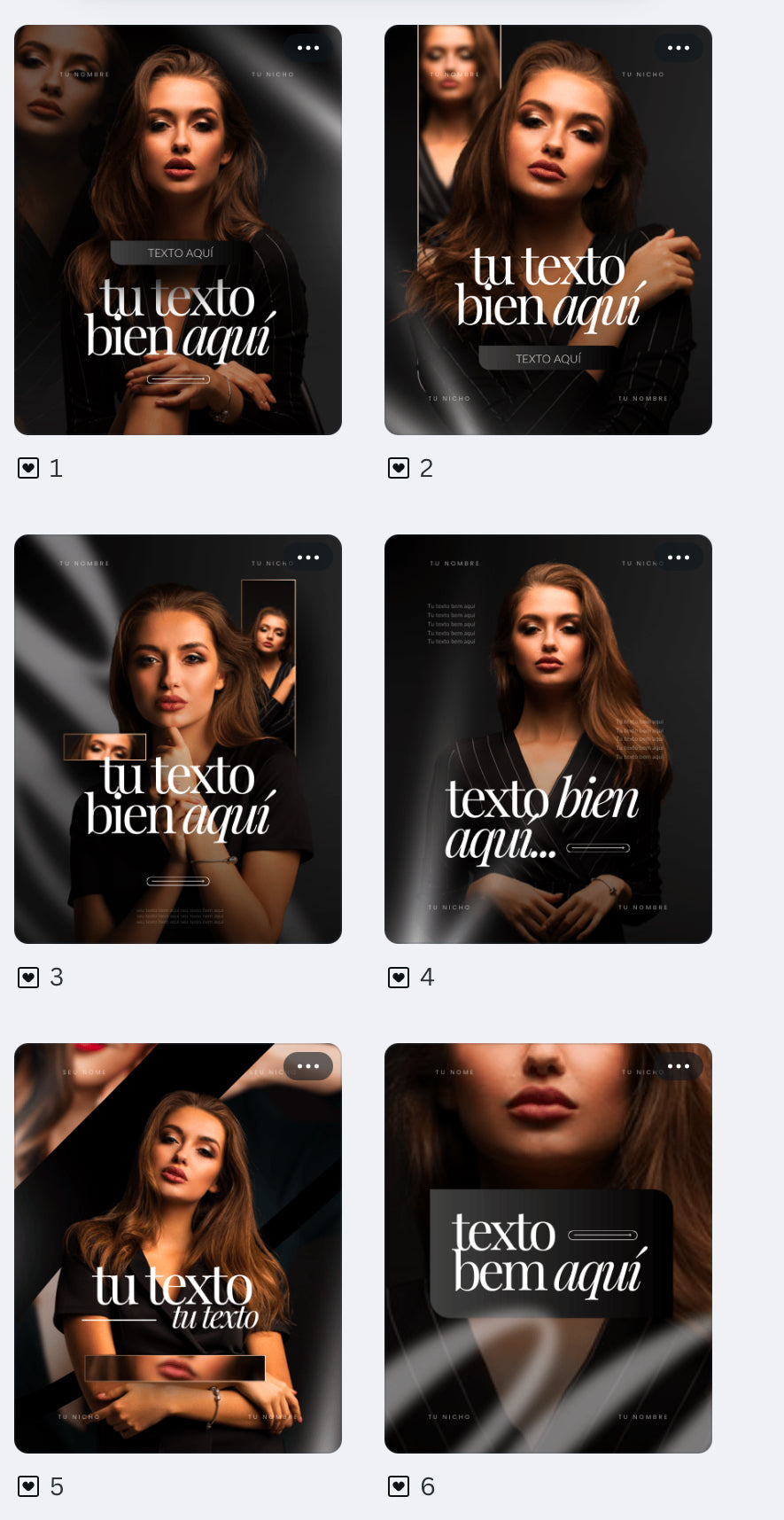Viewport: 784px width, 1520px height.
Task: Open the three-dot menu on design 1
Action: (x=308, y=48)
